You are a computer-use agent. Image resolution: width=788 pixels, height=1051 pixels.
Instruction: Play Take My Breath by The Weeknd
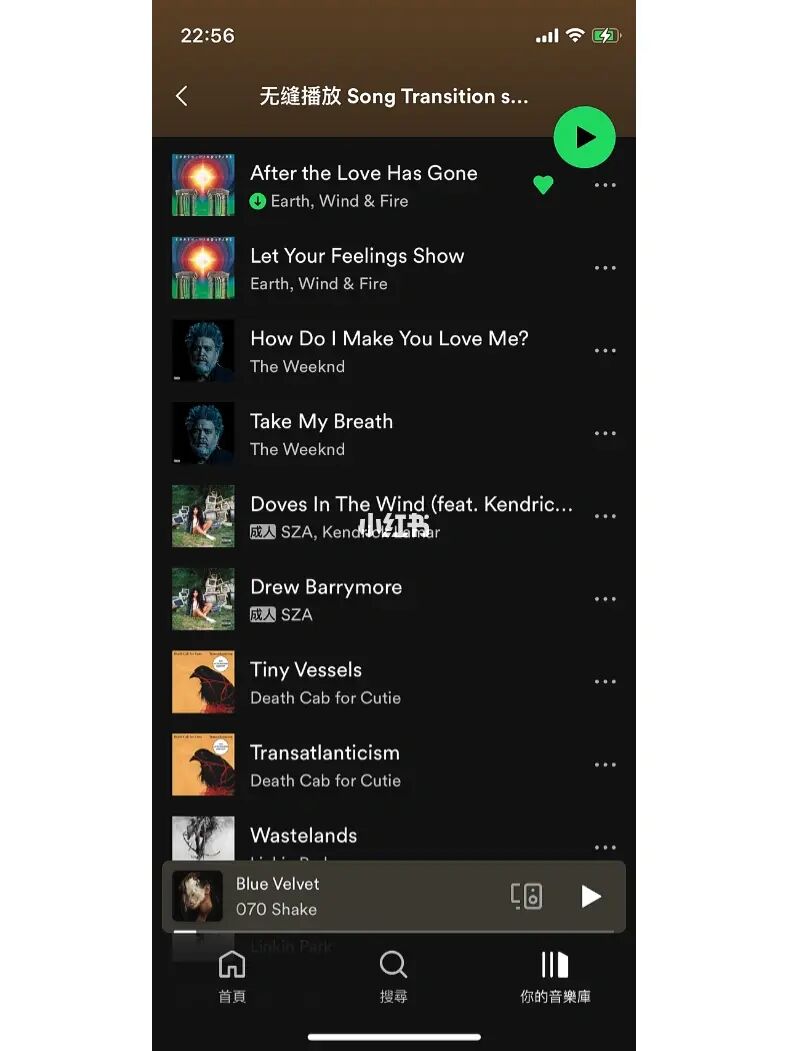click(x=321, y=422)
